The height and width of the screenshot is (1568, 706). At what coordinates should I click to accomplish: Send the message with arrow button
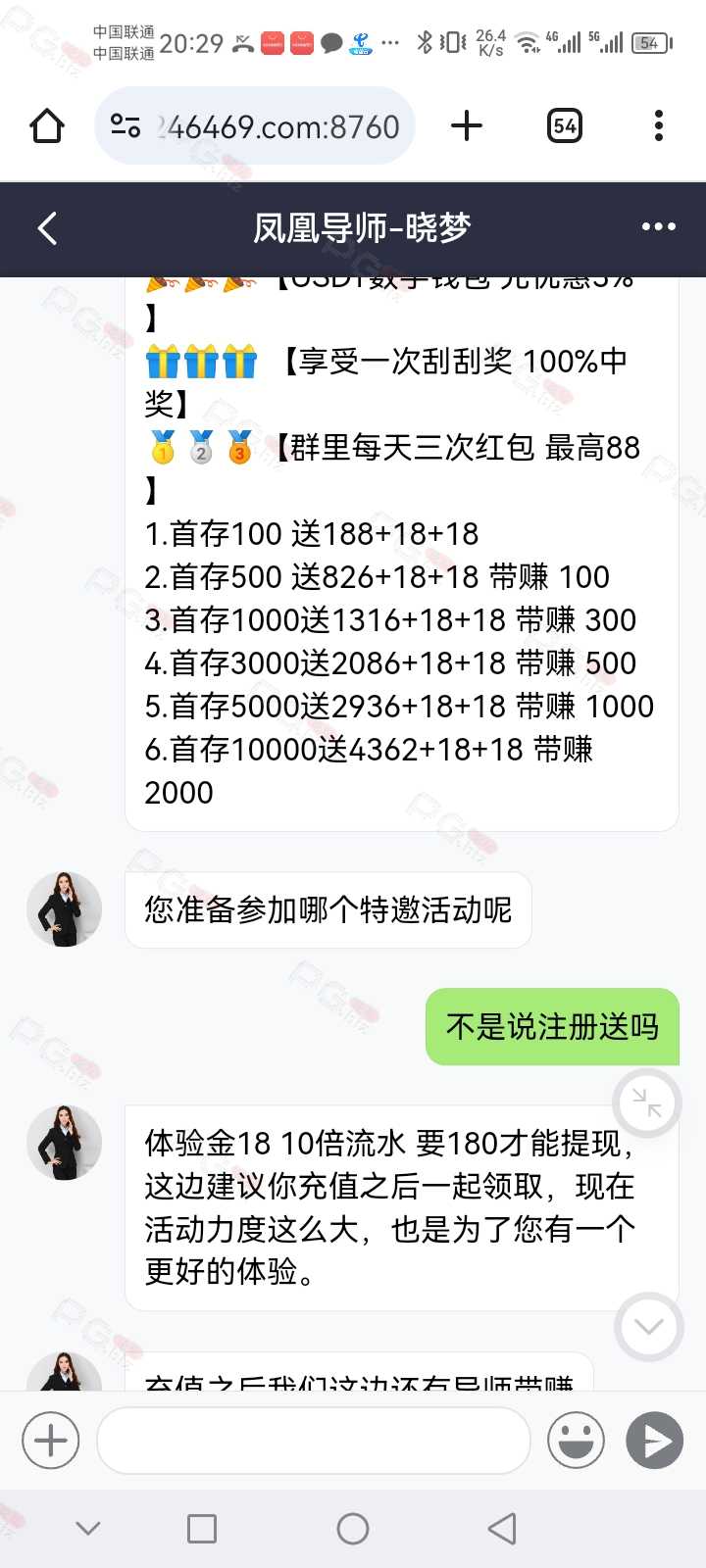[x=654, y=1441]
